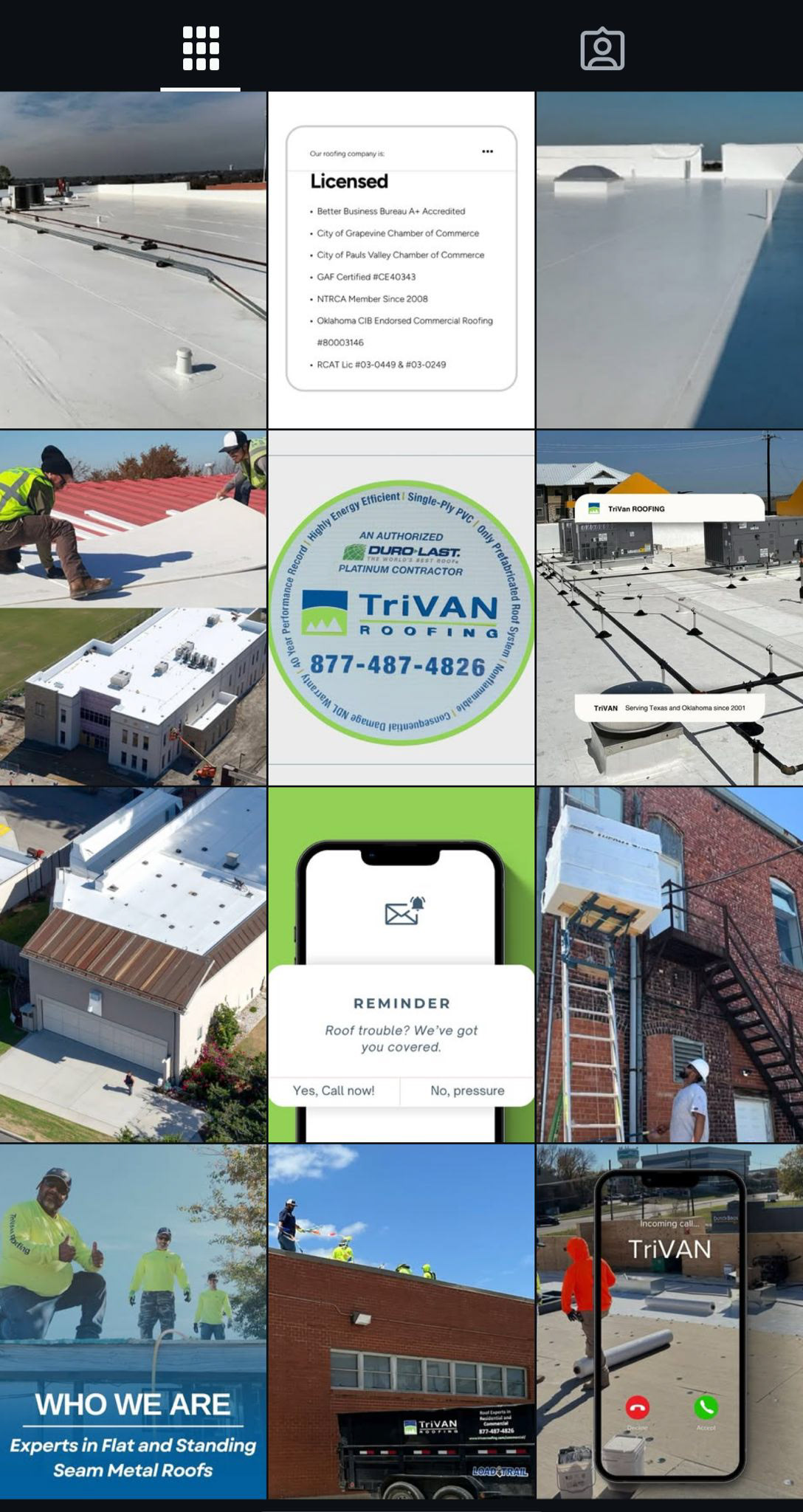Open the white roof with pipes post
This screenshot has width=803, height=1512.
pyautogui.click(x=133, y=259)
